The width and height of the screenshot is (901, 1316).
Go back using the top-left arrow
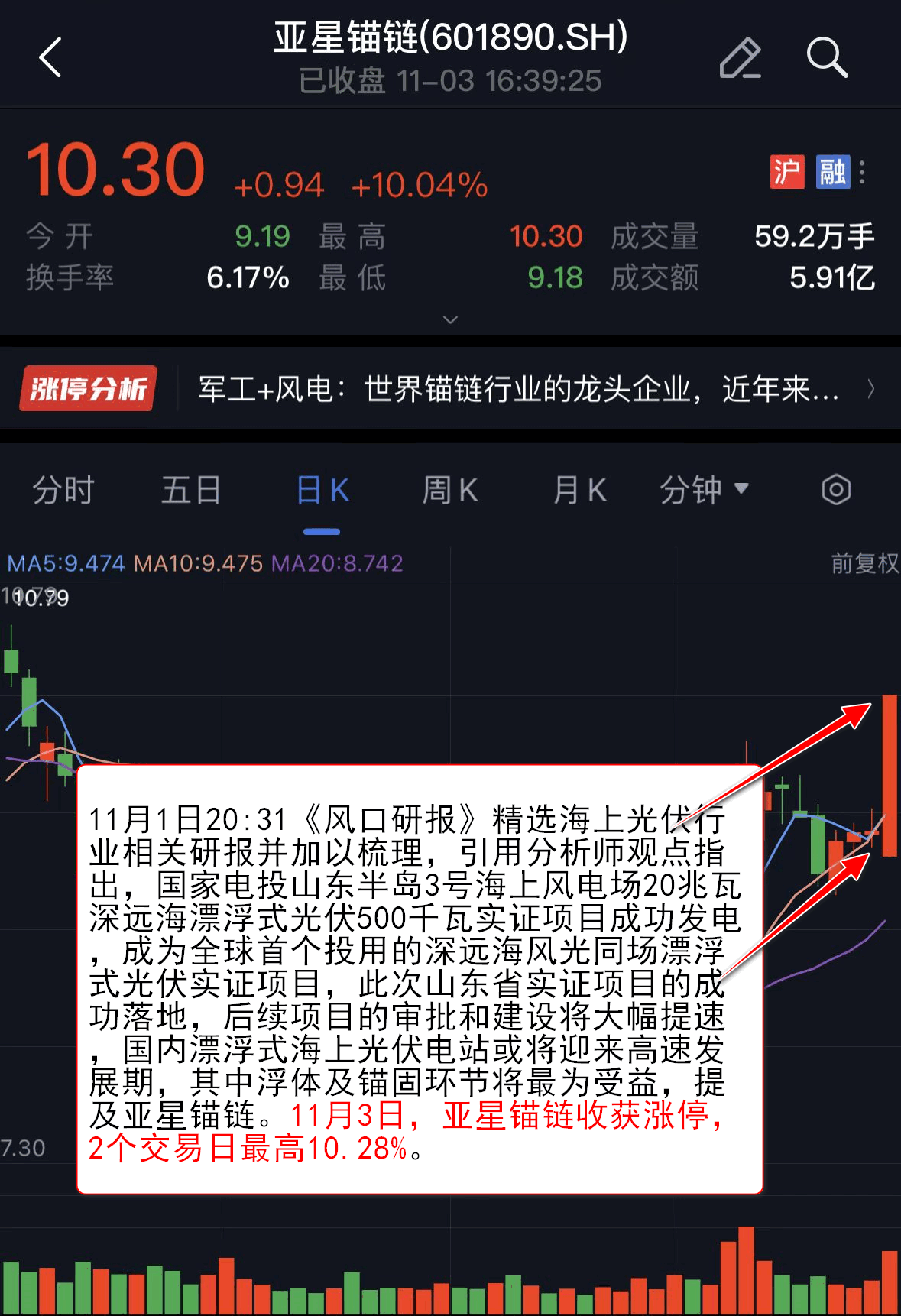(50, 57)
